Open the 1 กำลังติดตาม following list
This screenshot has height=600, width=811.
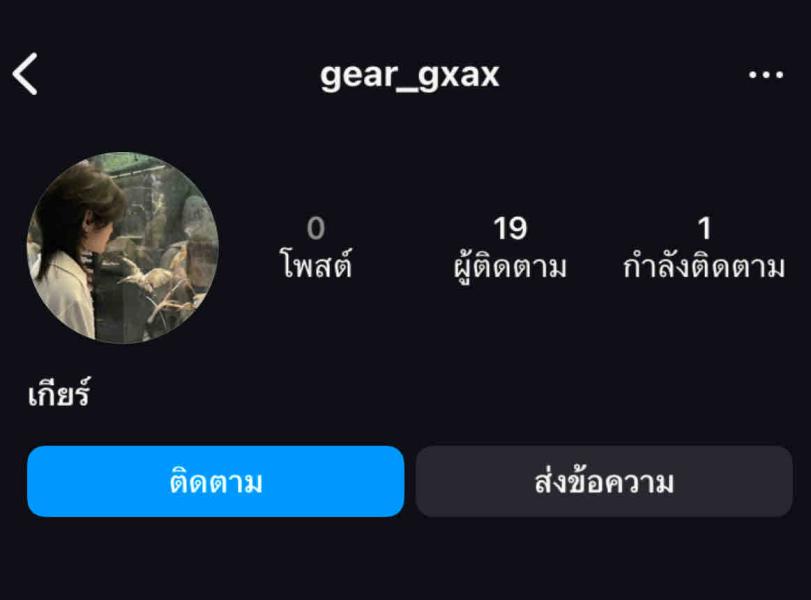coord(704,248)
